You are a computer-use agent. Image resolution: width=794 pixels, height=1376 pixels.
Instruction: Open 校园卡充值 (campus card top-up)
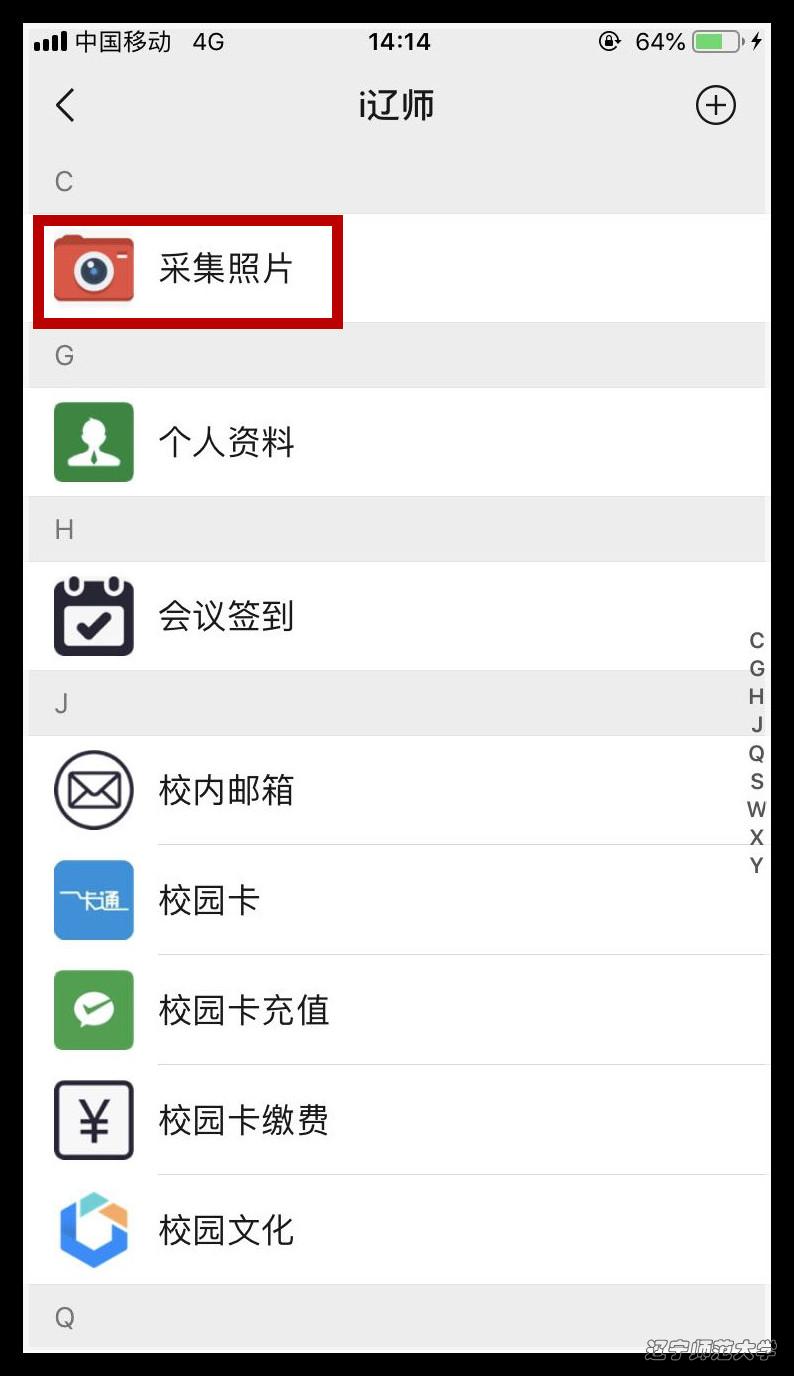243,1010
